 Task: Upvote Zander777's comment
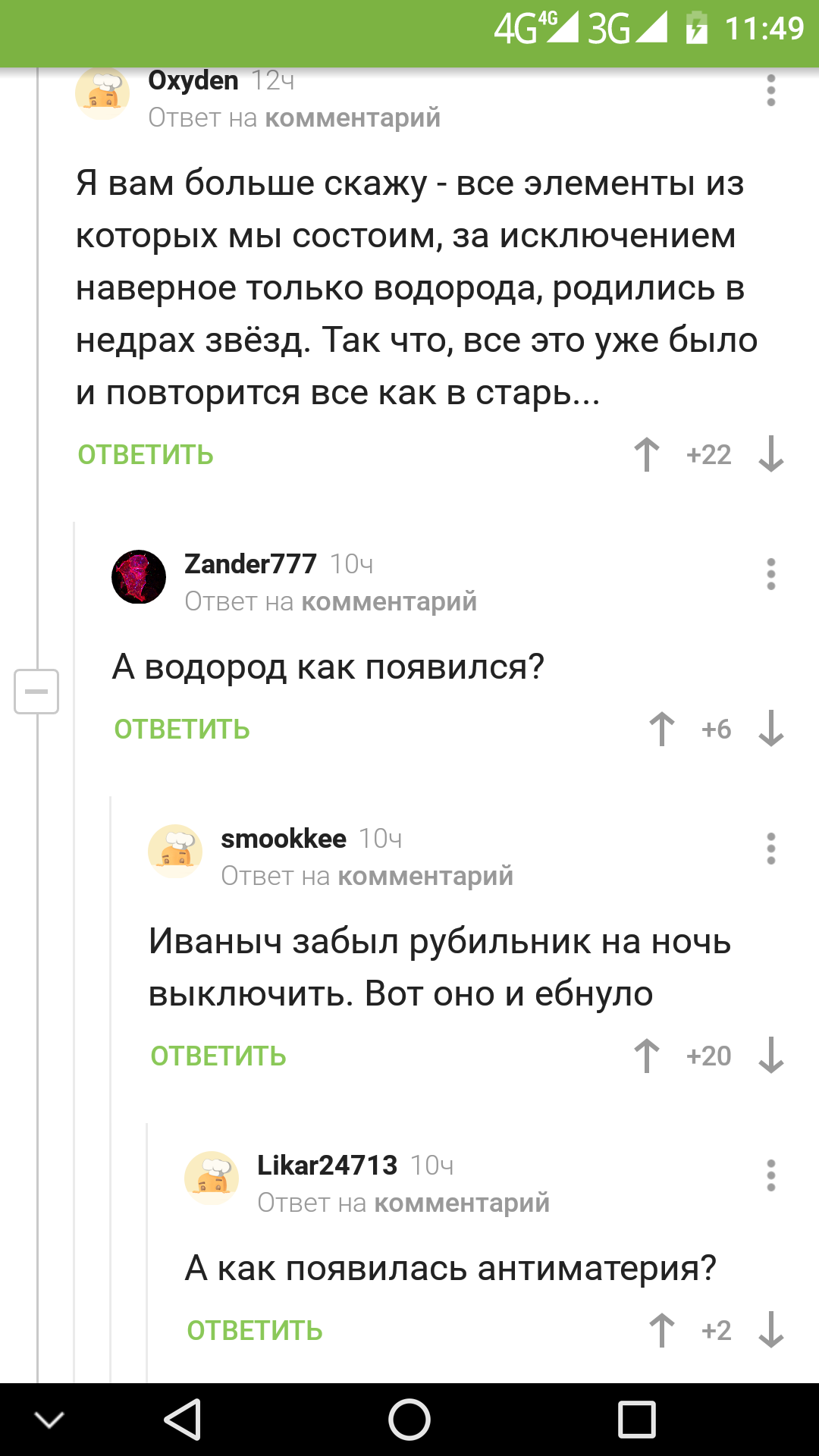662,730
